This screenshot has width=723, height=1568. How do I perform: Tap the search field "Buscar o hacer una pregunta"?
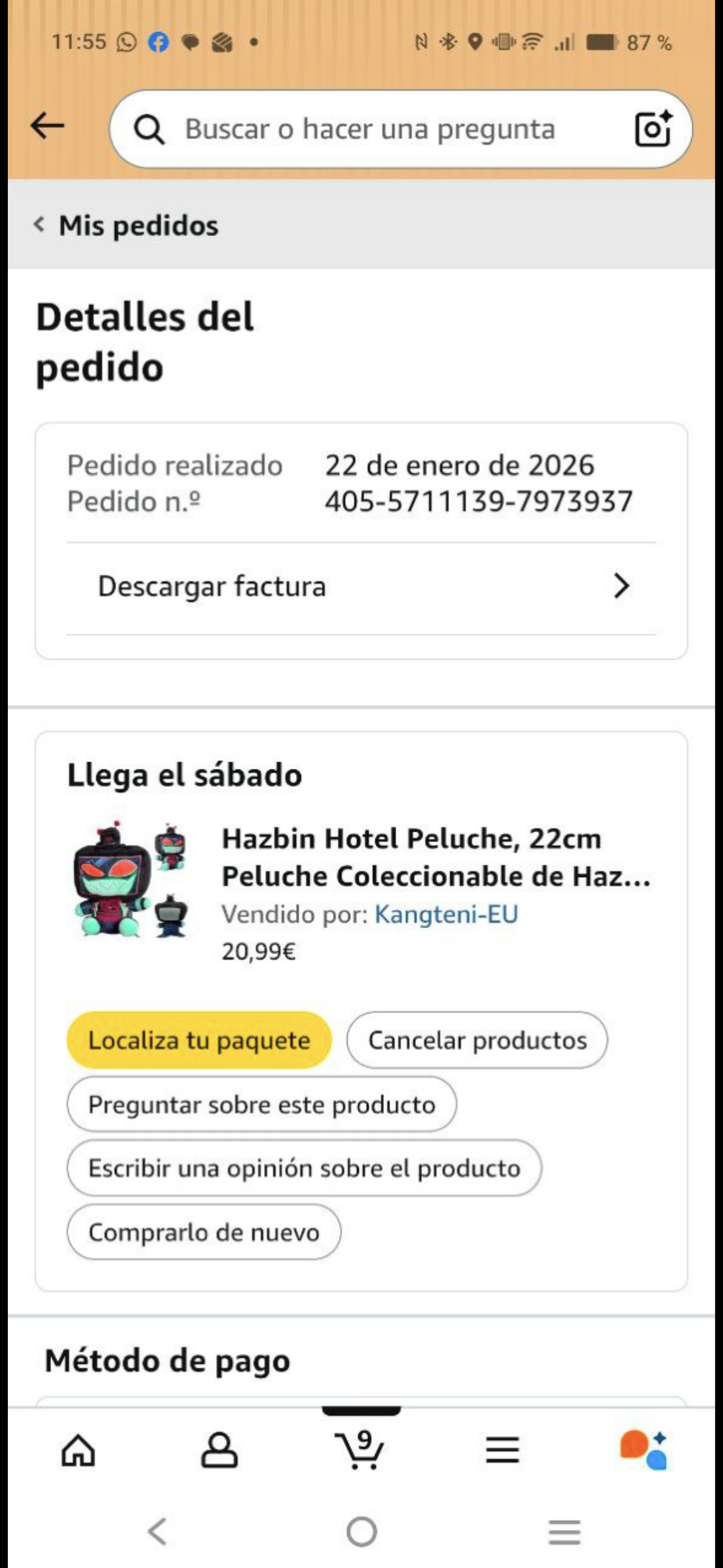[369, 129]
